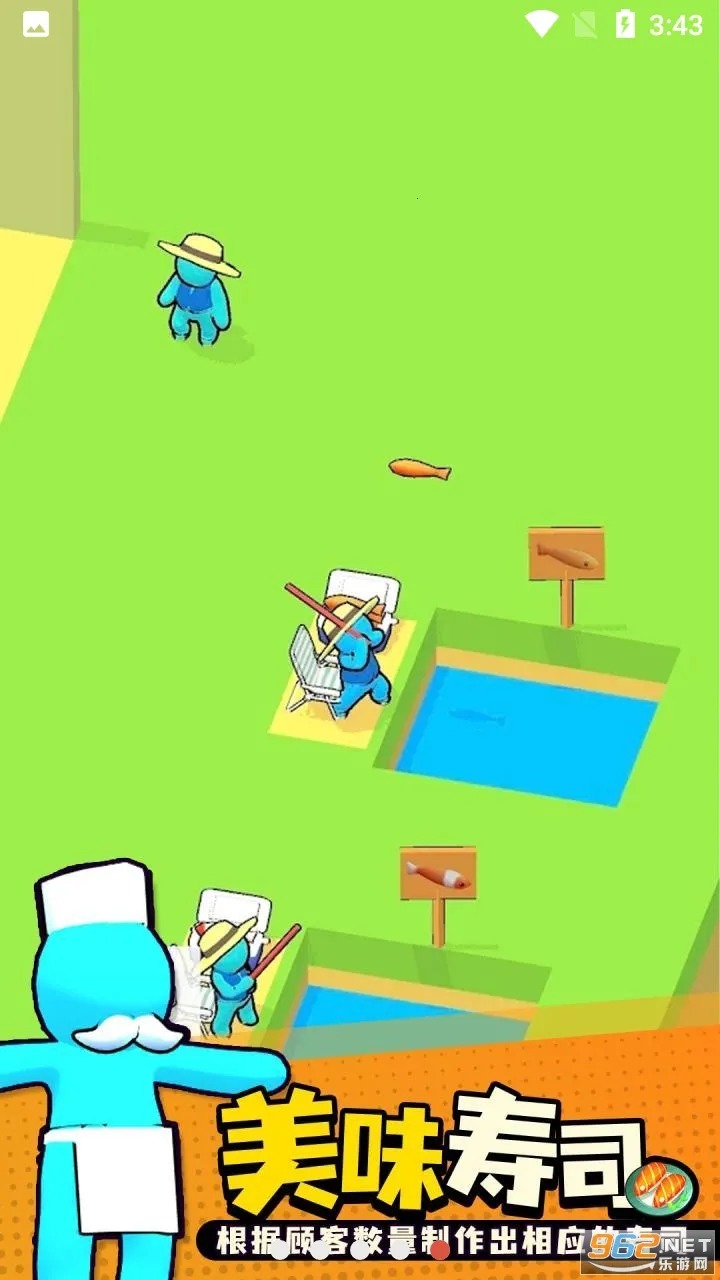The width and height of the screenshot is (720, 1280).
Task: Tap the fullscreen sushi game preview image
Action: 360,600
